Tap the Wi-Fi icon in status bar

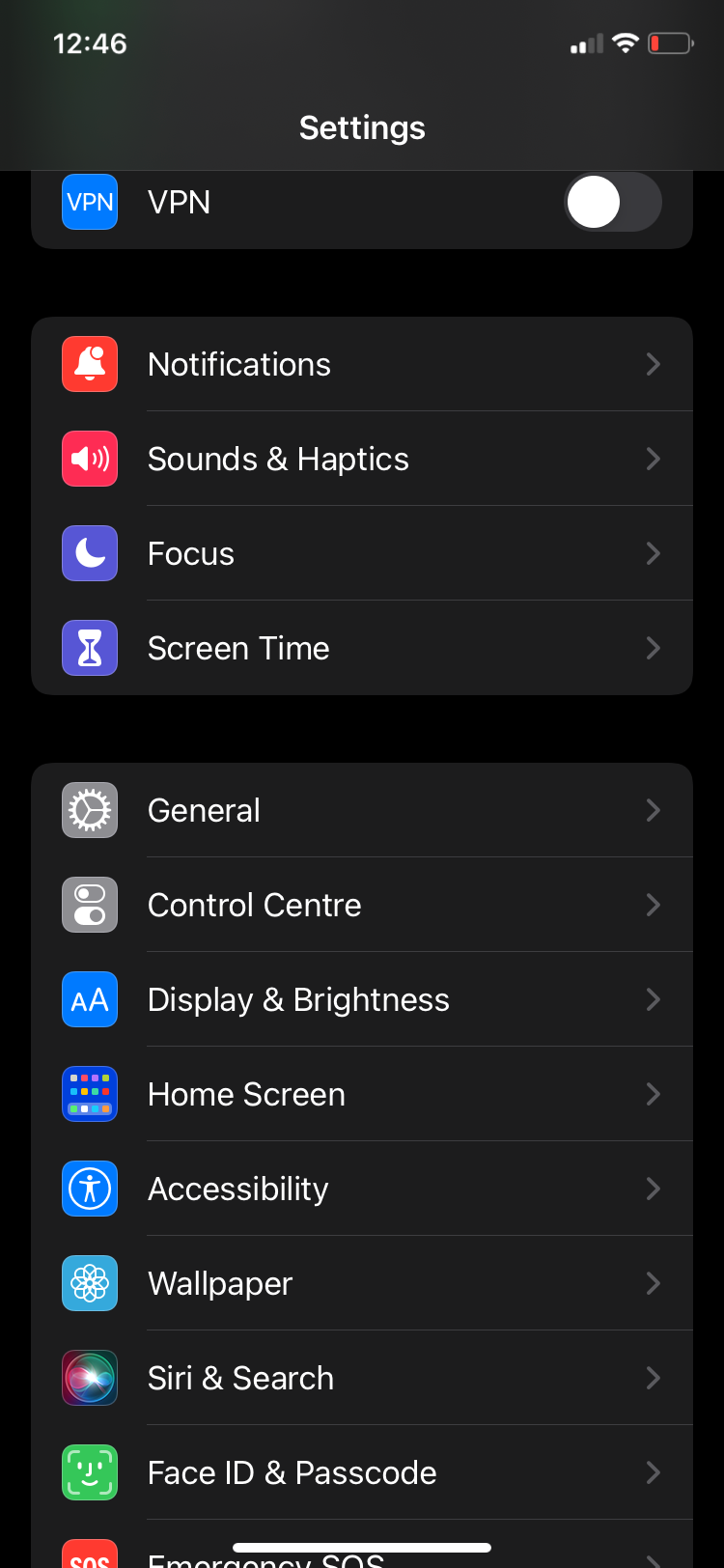[x=626, y=42]
